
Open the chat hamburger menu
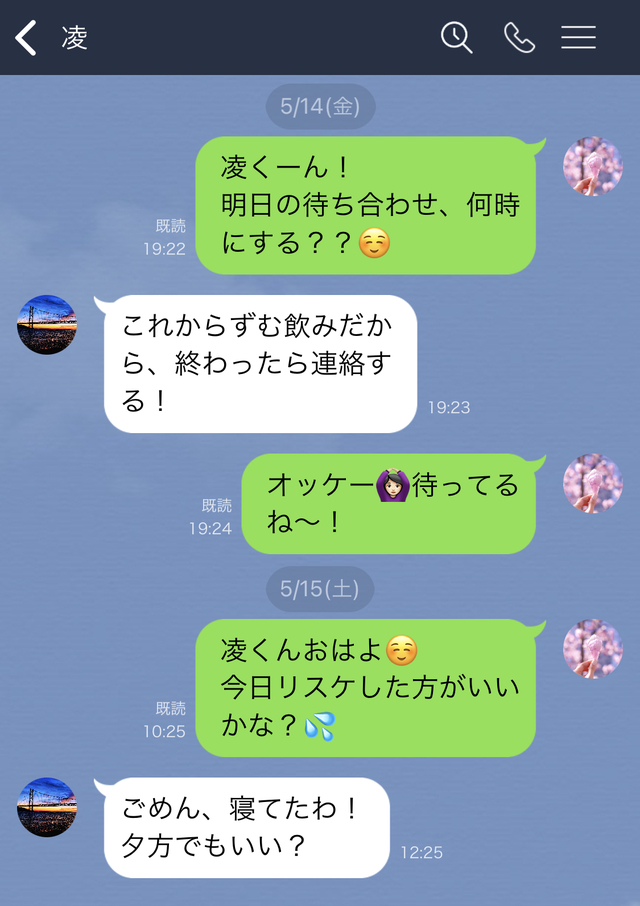[578, 38]
